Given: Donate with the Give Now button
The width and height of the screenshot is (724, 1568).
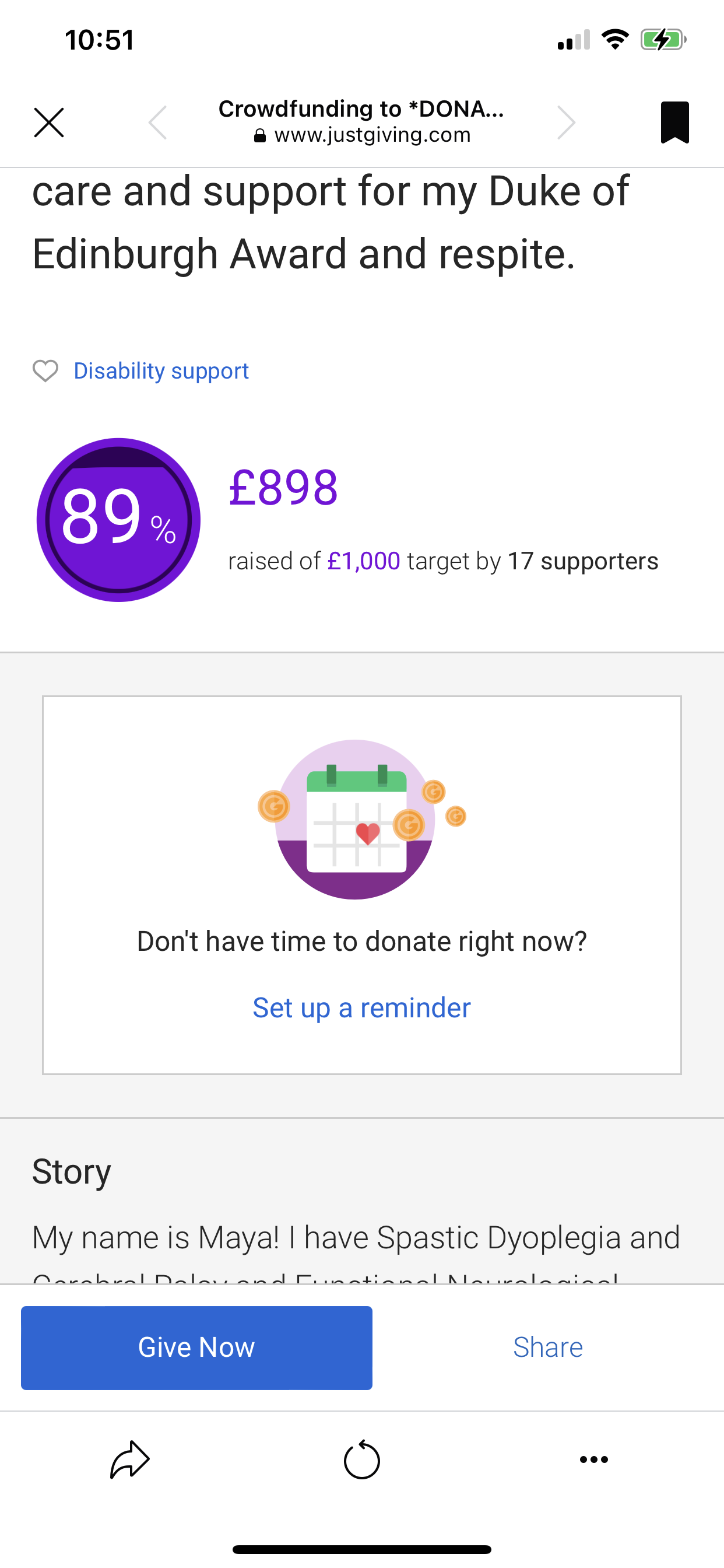Looking at the screenshot, I should click(196, 1347).
